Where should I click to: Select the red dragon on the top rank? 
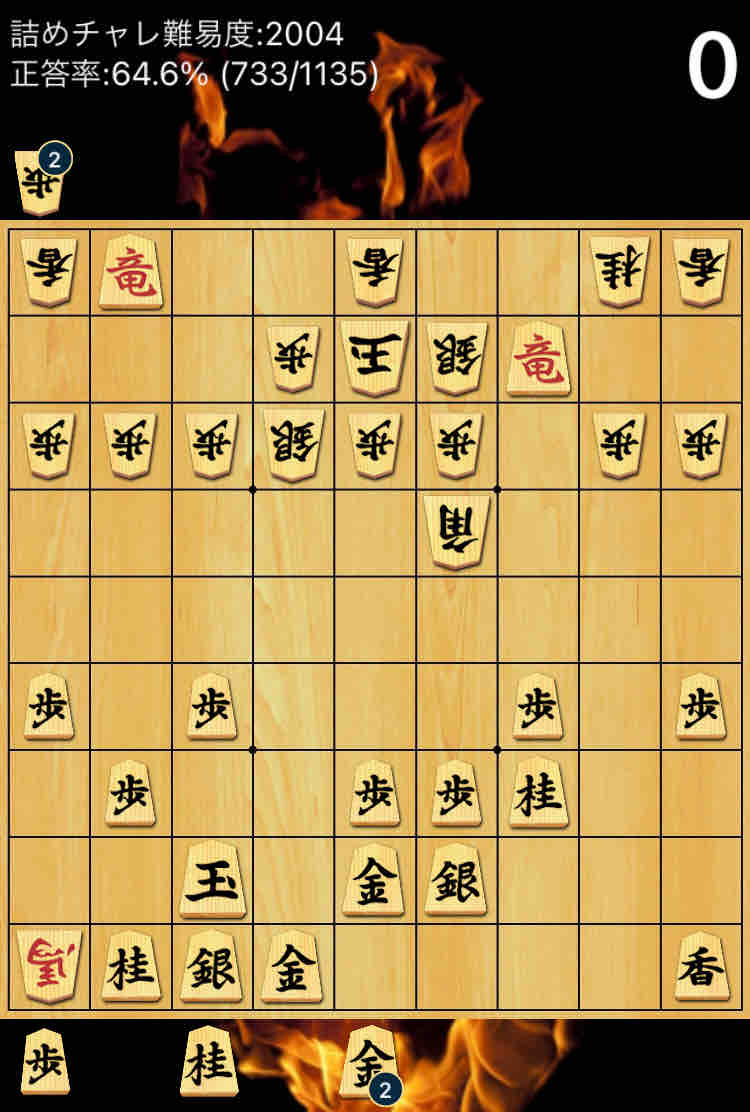pos(132,272)
